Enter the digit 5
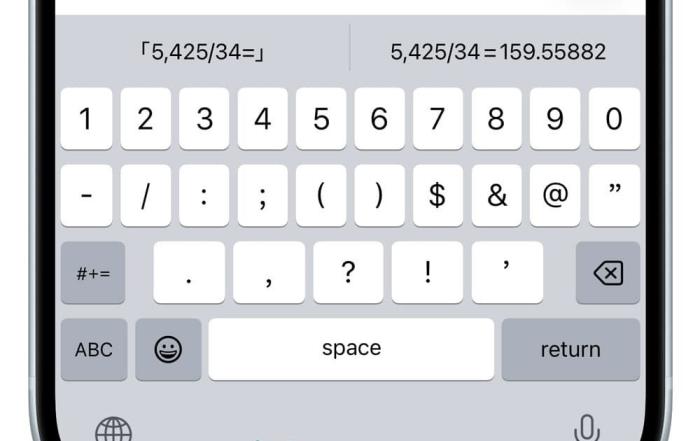Screen dimensions: 700x441 321,119
